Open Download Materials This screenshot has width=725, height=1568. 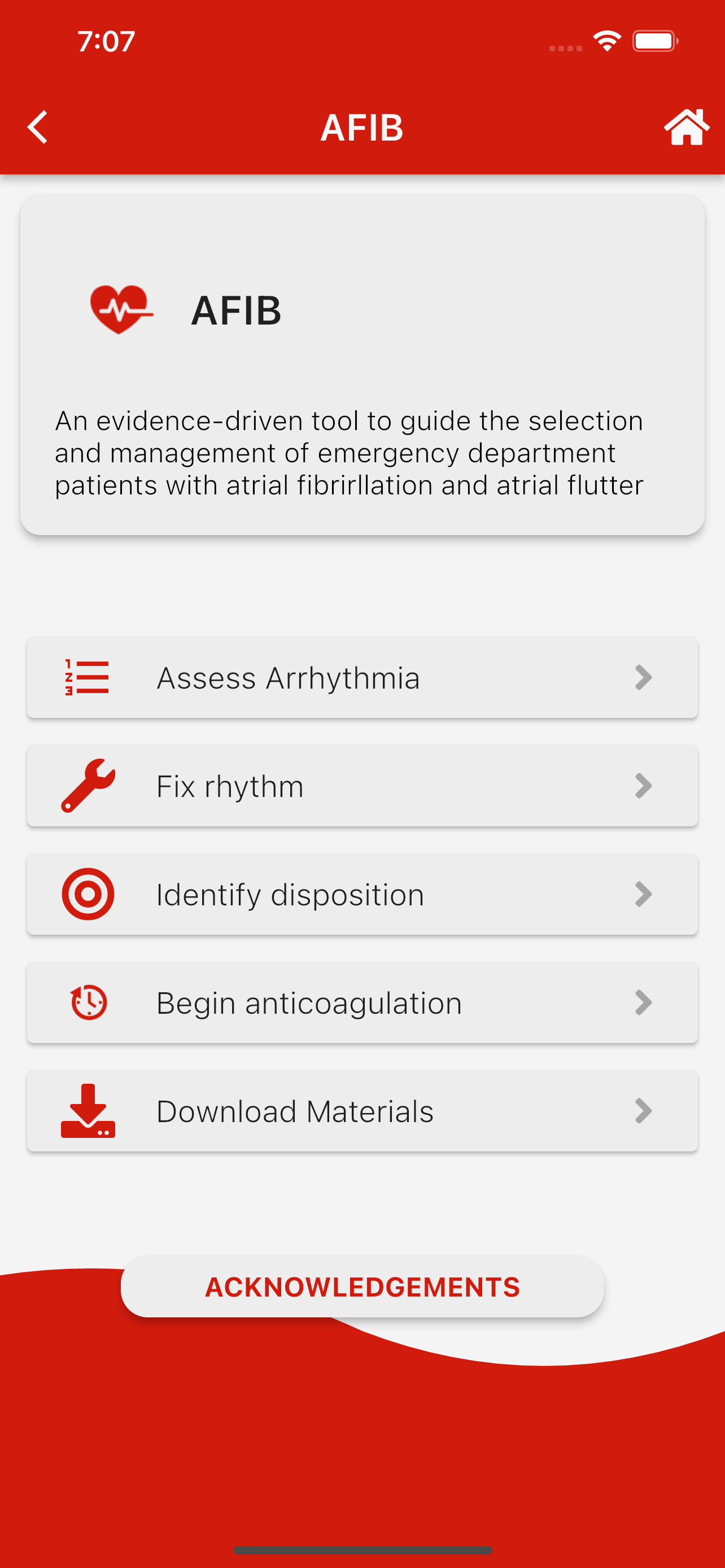(x=362, y=1111)
